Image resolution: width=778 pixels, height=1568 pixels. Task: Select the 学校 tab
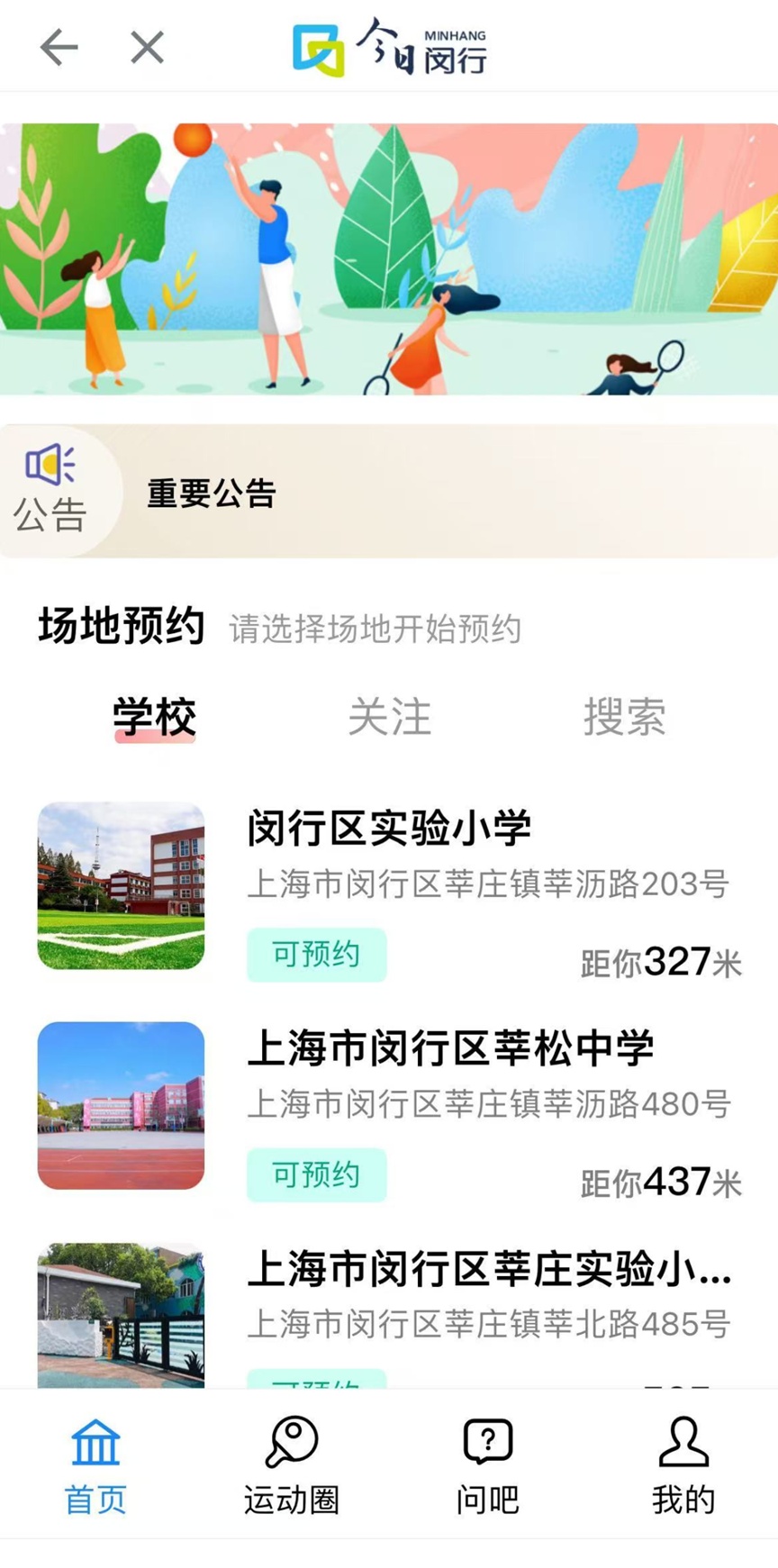click(x=154, y=717)
